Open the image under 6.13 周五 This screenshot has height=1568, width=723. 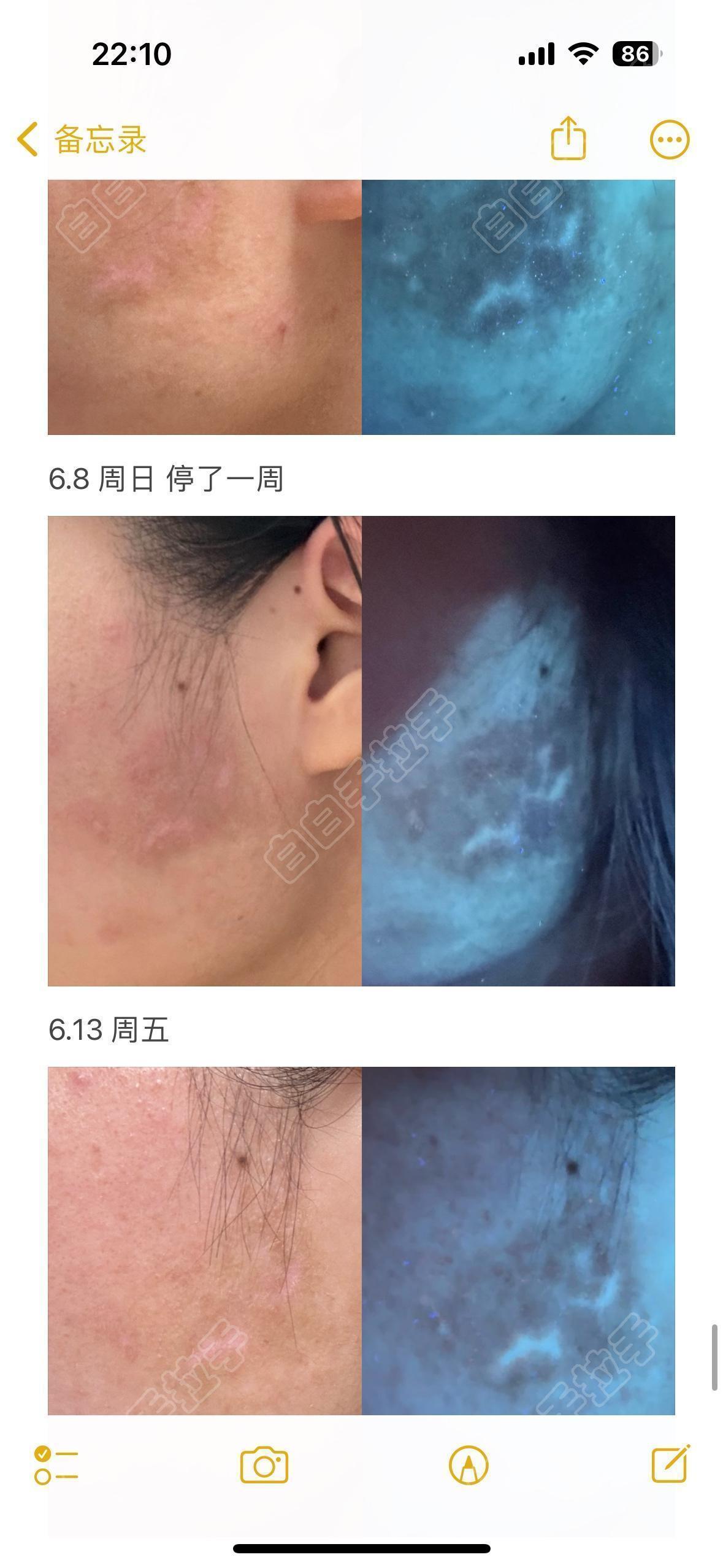pyautogui.click(x=361, y=1240)
